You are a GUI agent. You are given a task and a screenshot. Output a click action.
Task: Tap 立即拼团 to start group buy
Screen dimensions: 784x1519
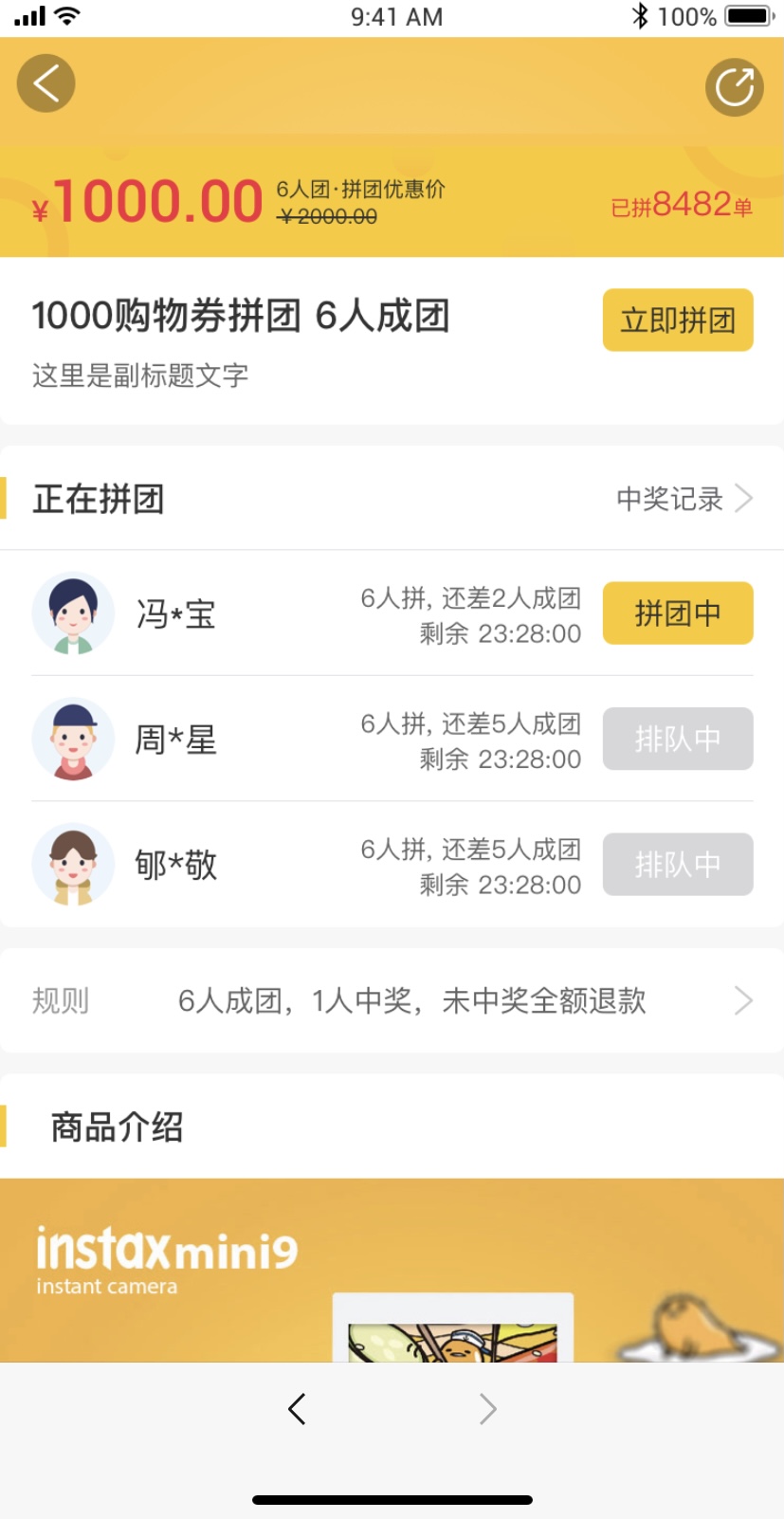[677, 320]
